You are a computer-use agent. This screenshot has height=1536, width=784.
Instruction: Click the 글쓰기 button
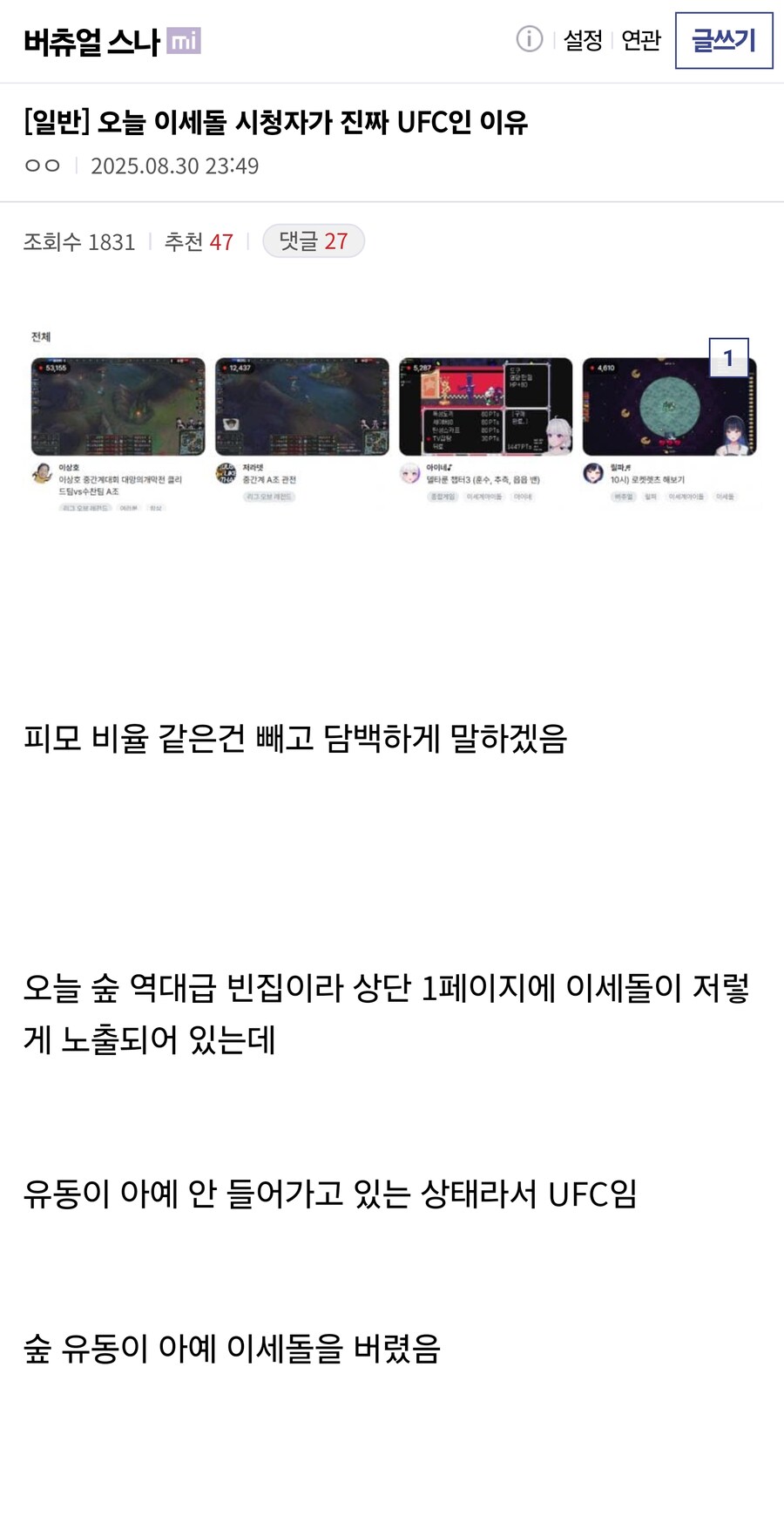coord(725,41)
